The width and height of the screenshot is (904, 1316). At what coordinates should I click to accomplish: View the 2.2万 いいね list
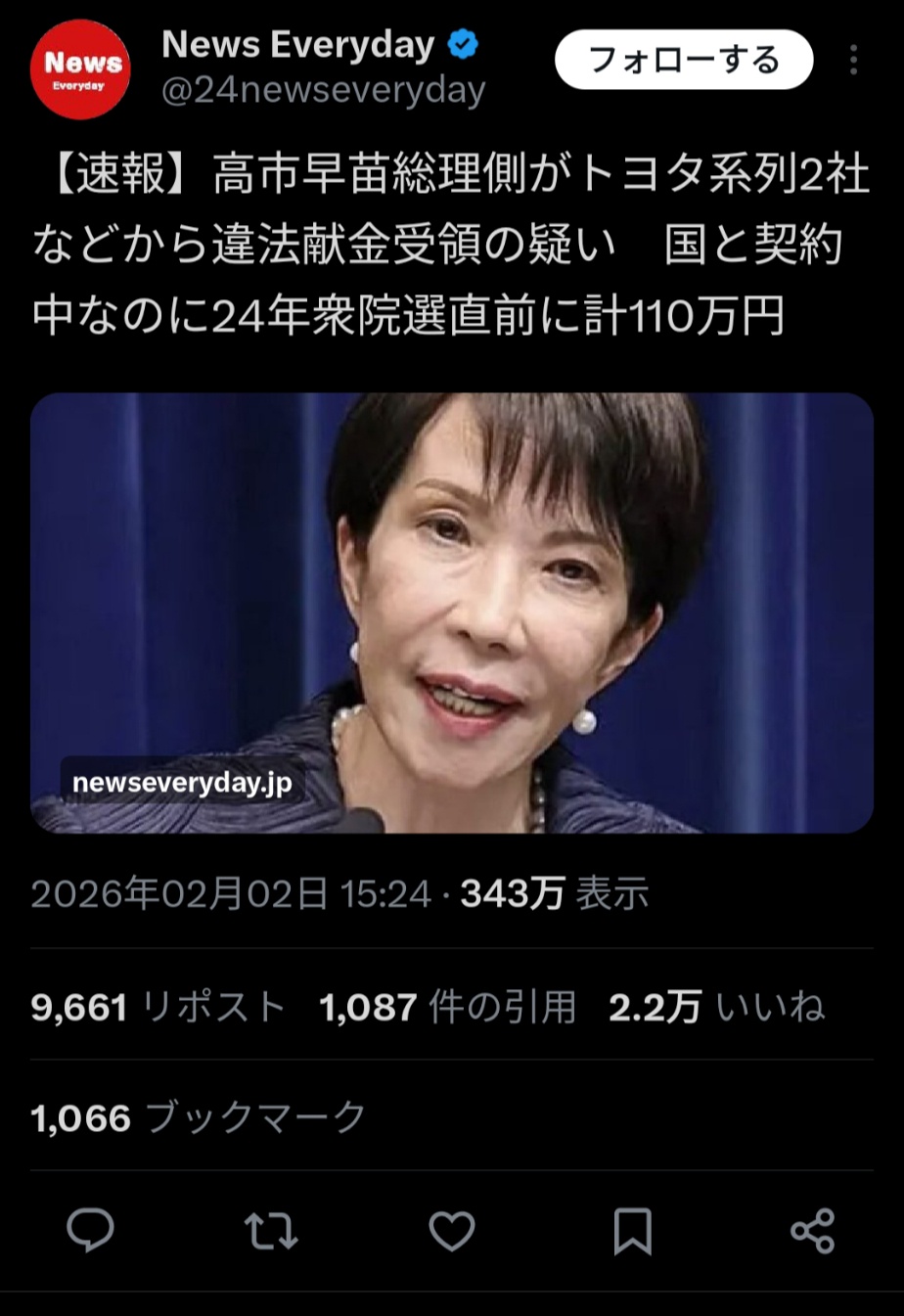point(716,1007)
